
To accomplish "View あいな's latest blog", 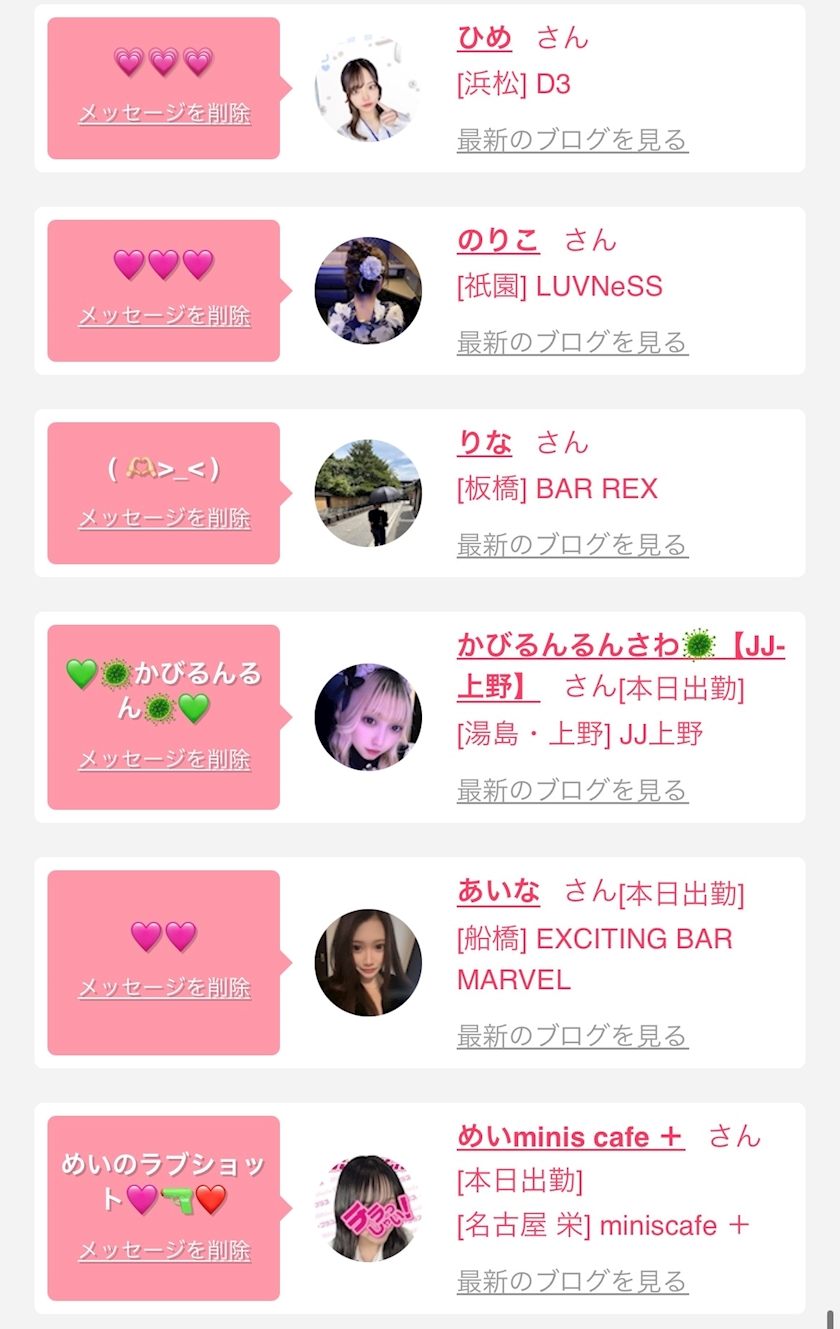I will [572, 1036].
